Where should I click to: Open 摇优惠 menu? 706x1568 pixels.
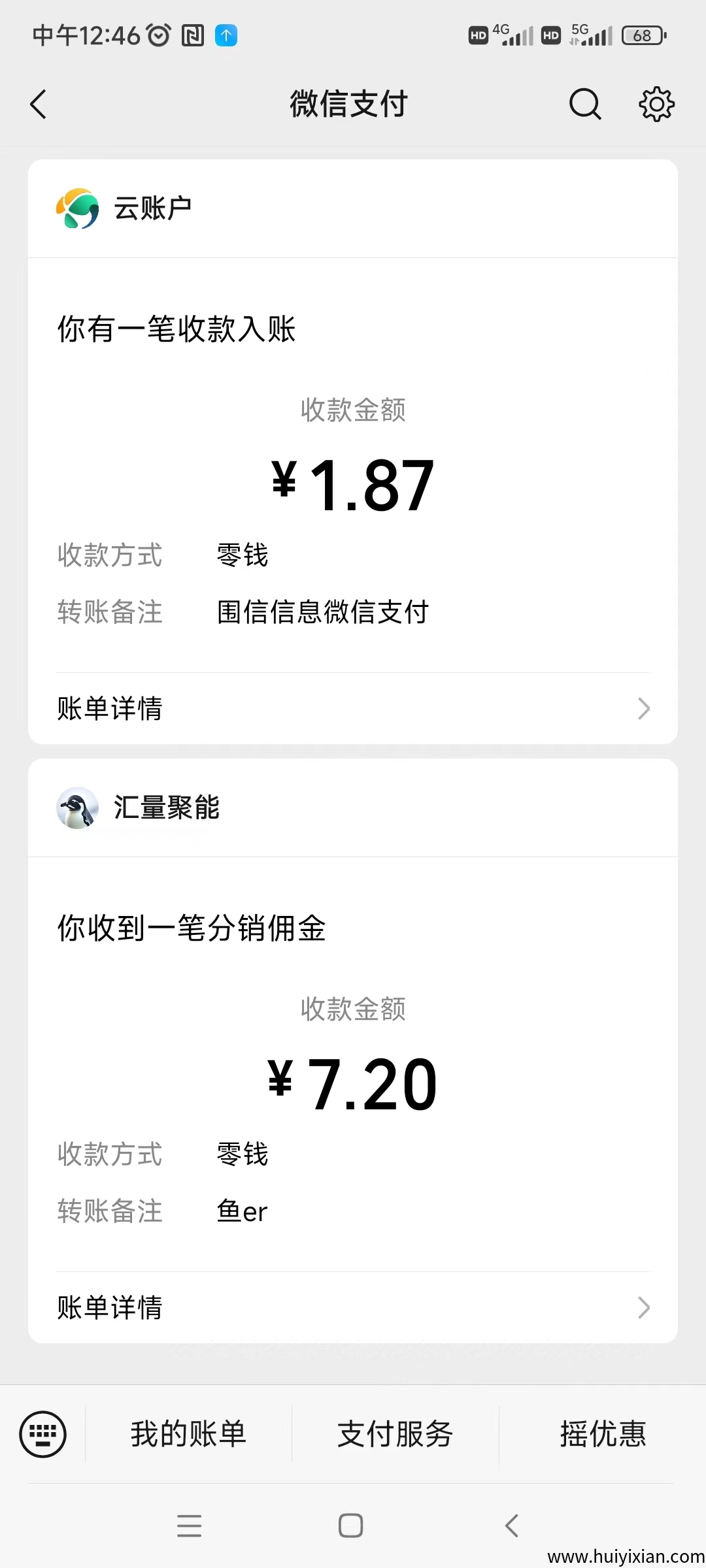click(x=602, y=1435)
